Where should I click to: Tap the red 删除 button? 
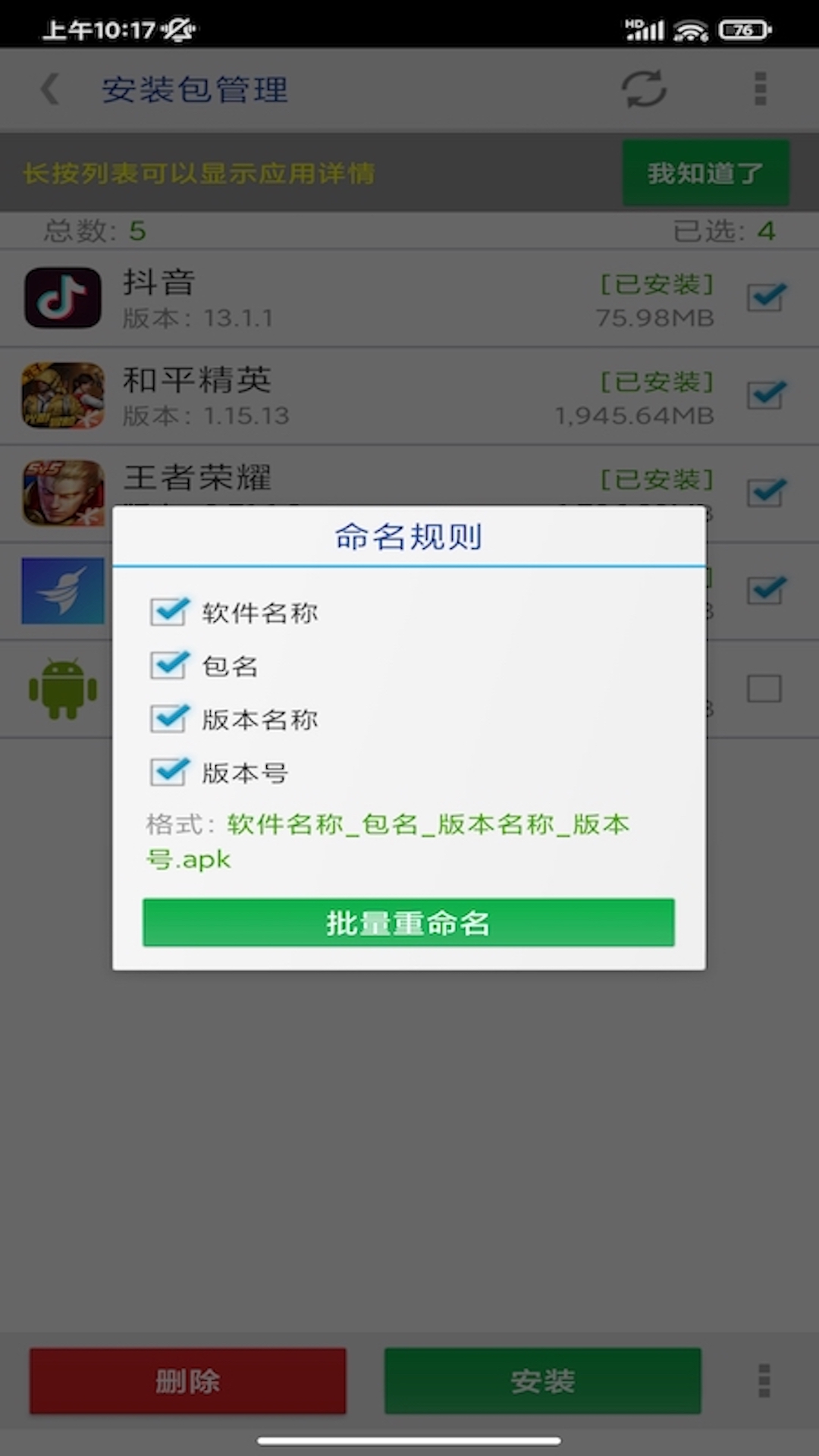click(188, 1381)
